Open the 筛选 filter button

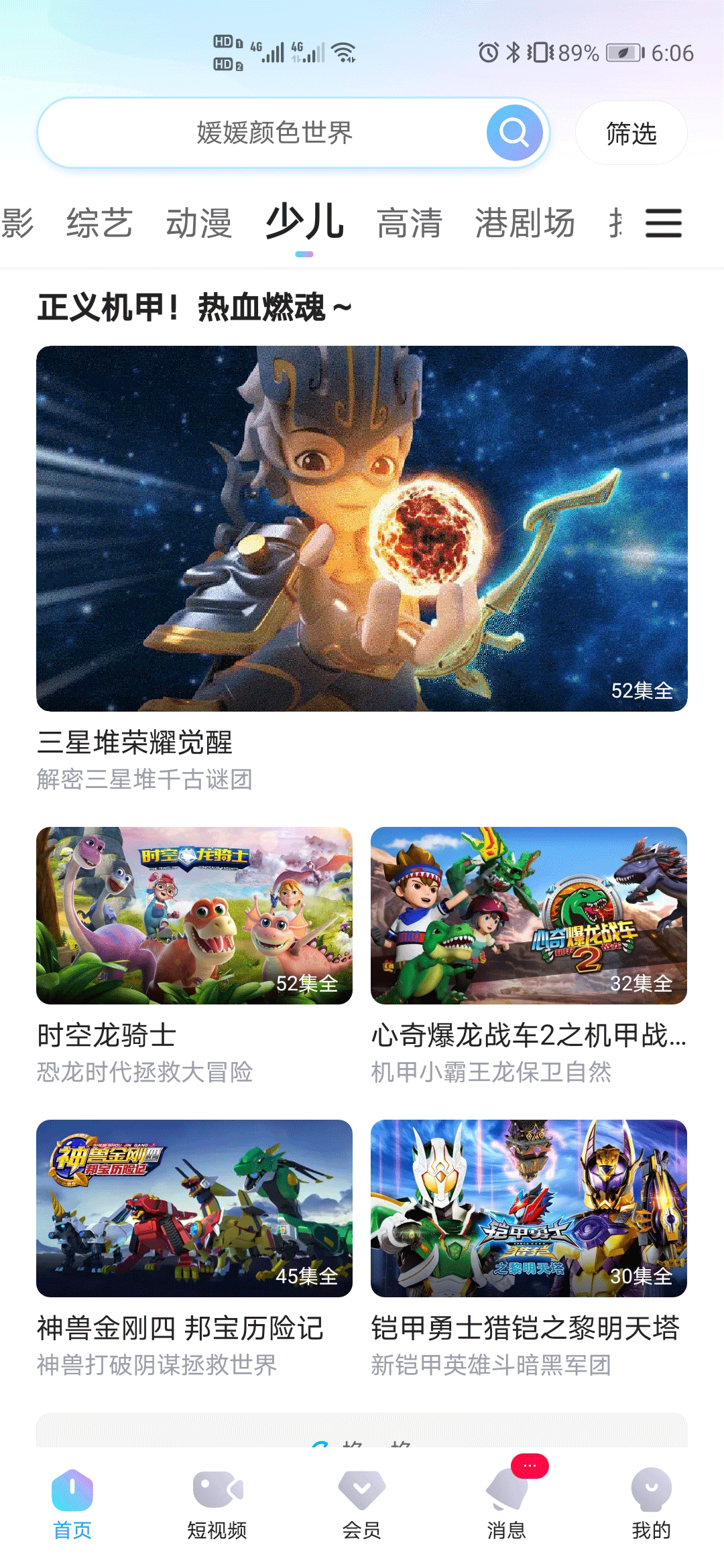click(x=631, y=133)
